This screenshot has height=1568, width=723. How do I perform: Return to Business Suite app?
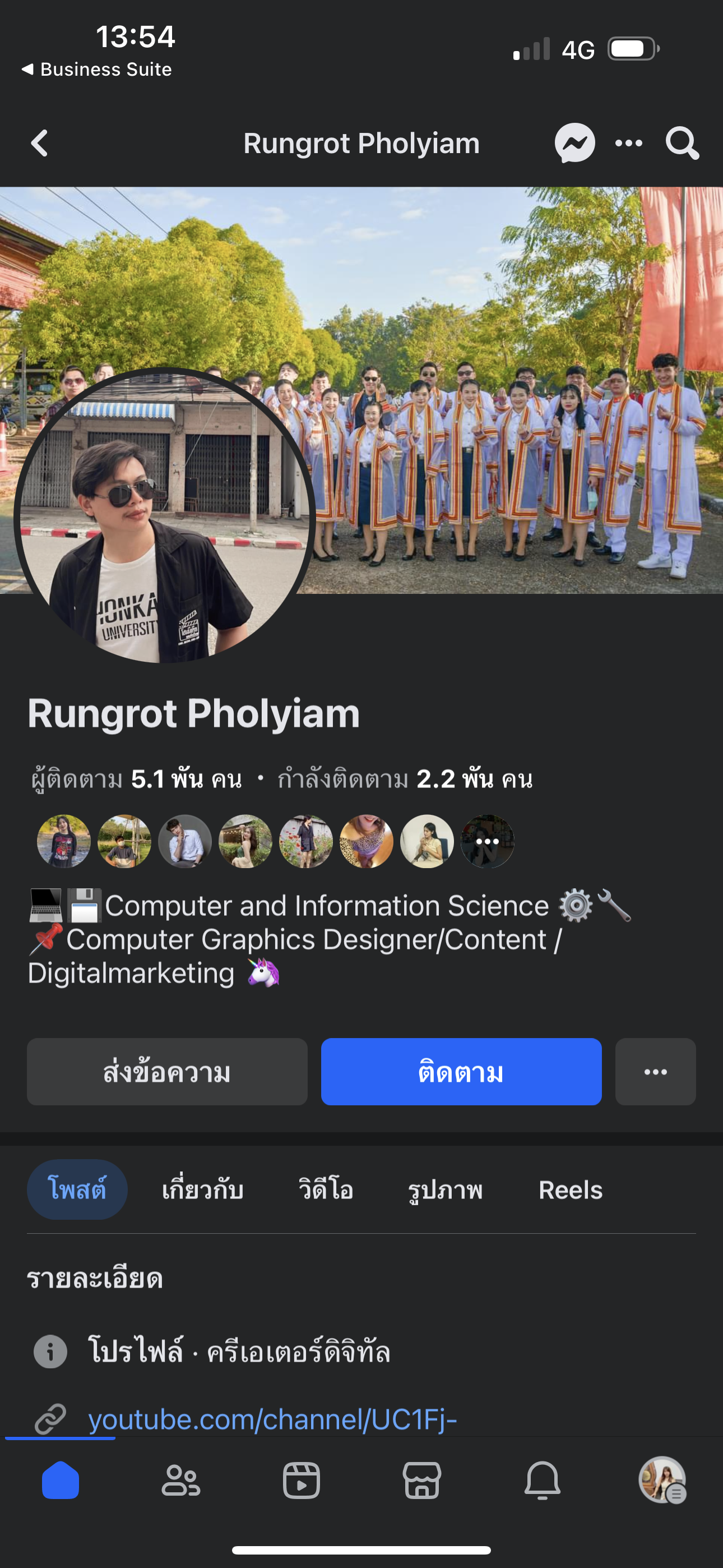[98, 70]
